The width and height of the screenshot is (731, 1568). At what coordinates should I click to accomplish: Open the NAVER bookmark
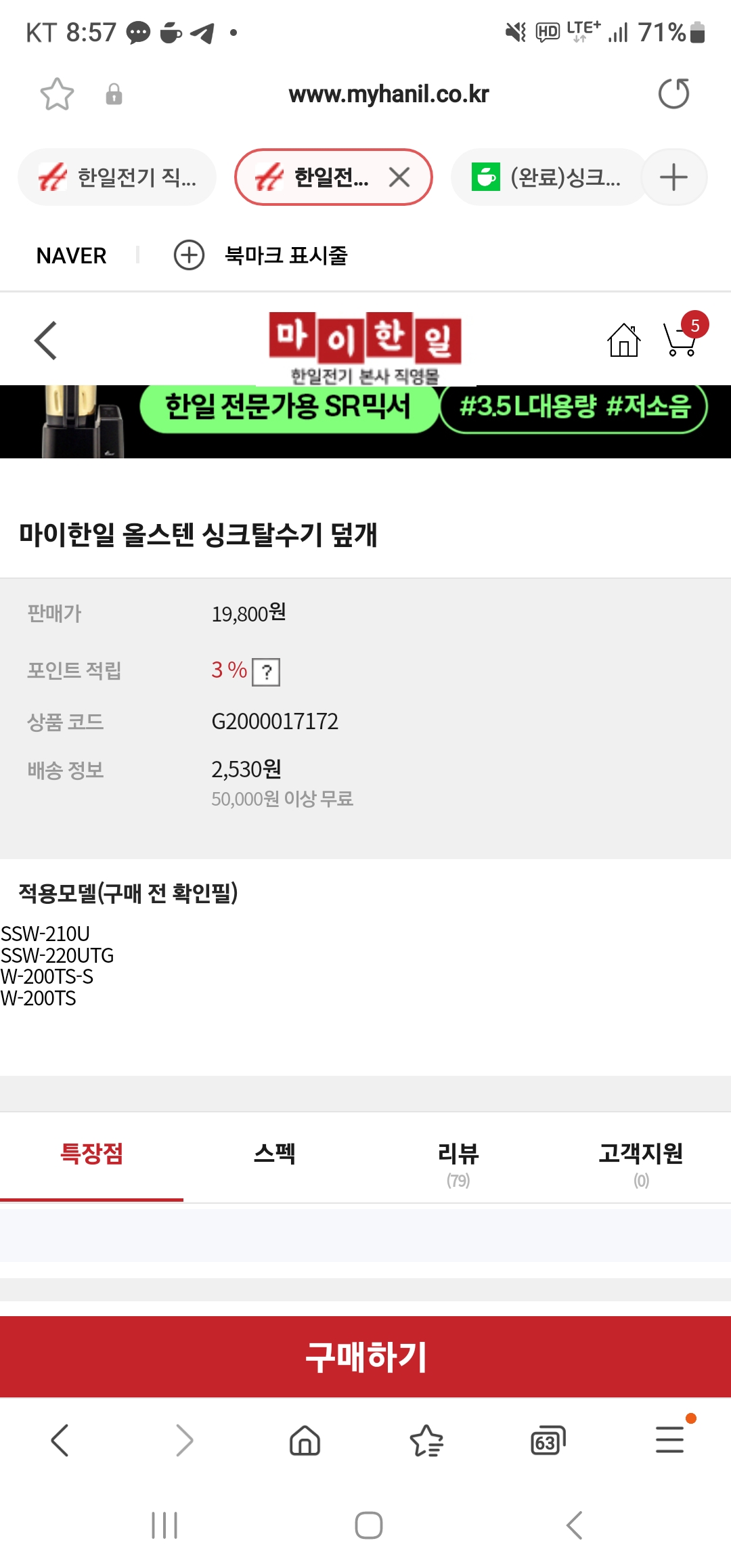72,256
